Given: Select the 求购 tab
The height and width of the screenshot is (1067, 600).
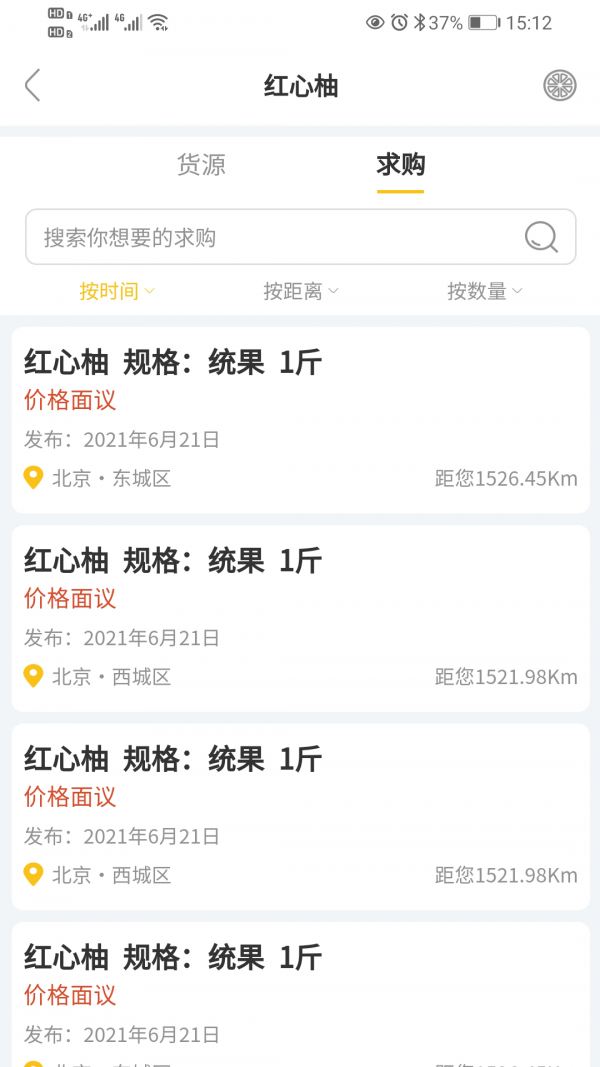Looking at the screenshot, I should tap(400, 165).
